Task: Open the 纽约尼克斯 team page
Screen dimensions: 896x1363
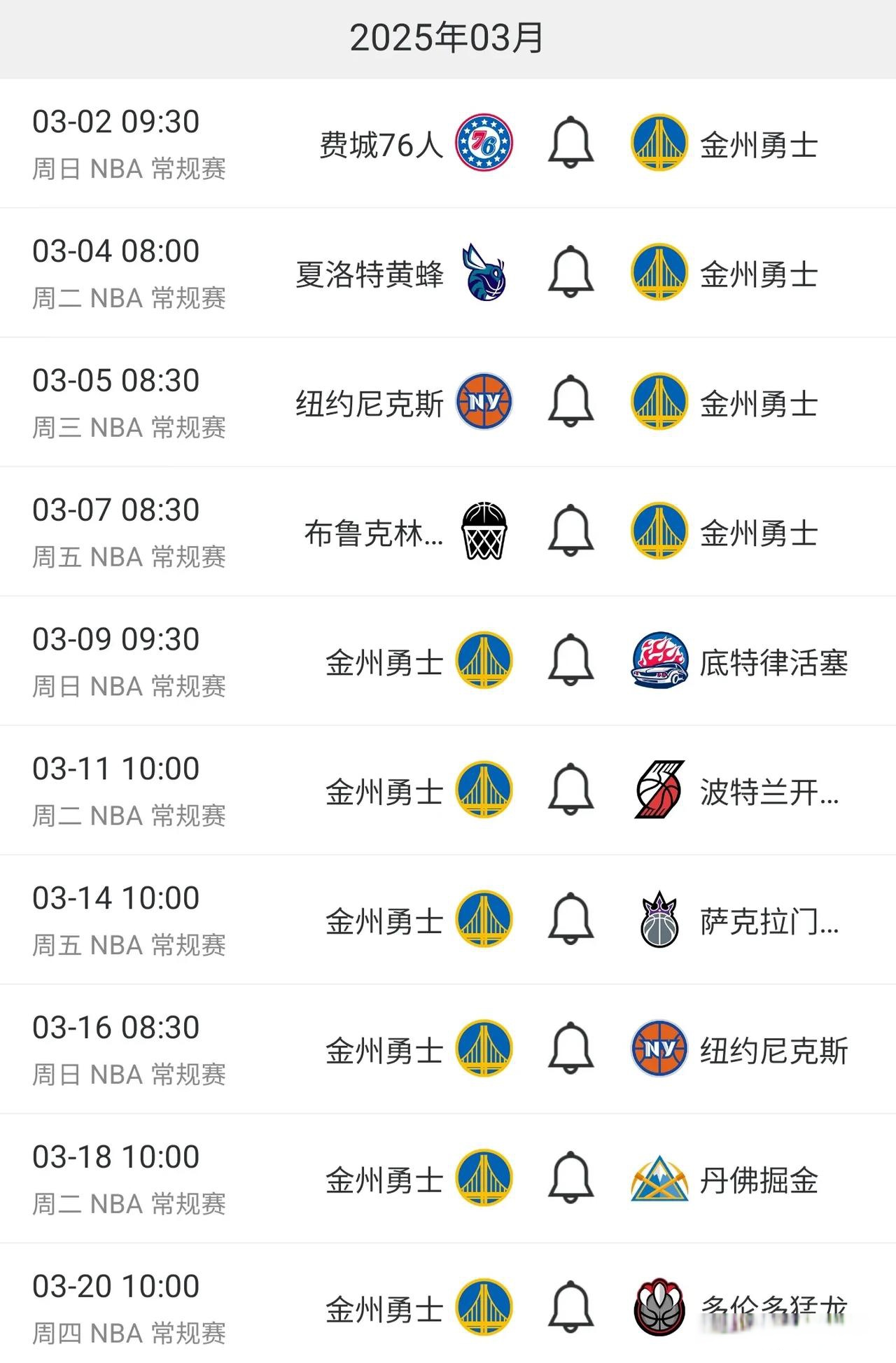Action: pyautogui.click(x=367, y=402)
